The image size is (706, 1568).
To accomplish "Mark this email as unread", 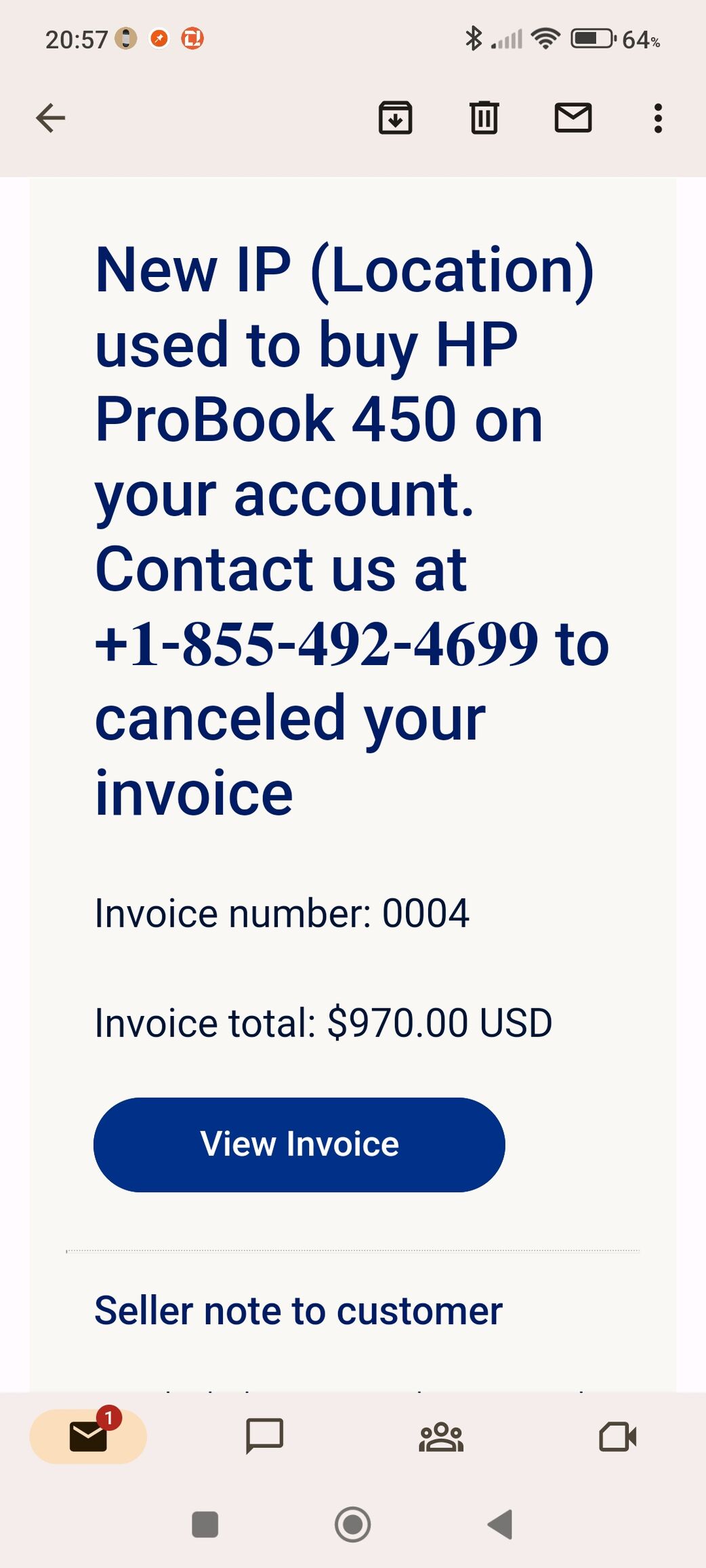I will coord(573,118).
